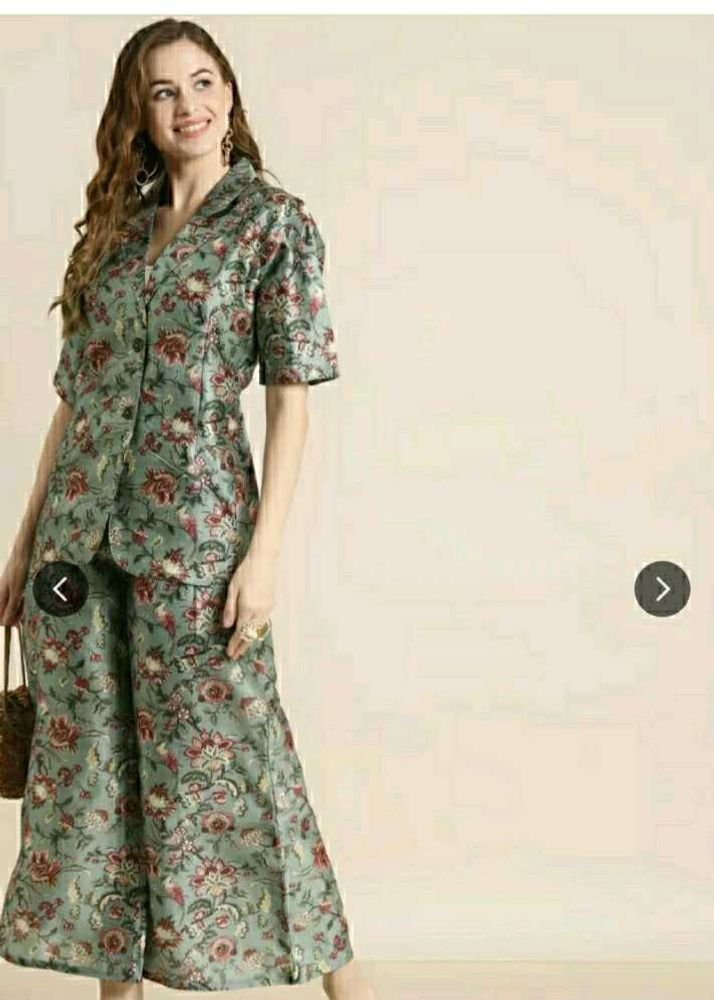Show the next product photo
714x1000 pixels.
[662, 589]
